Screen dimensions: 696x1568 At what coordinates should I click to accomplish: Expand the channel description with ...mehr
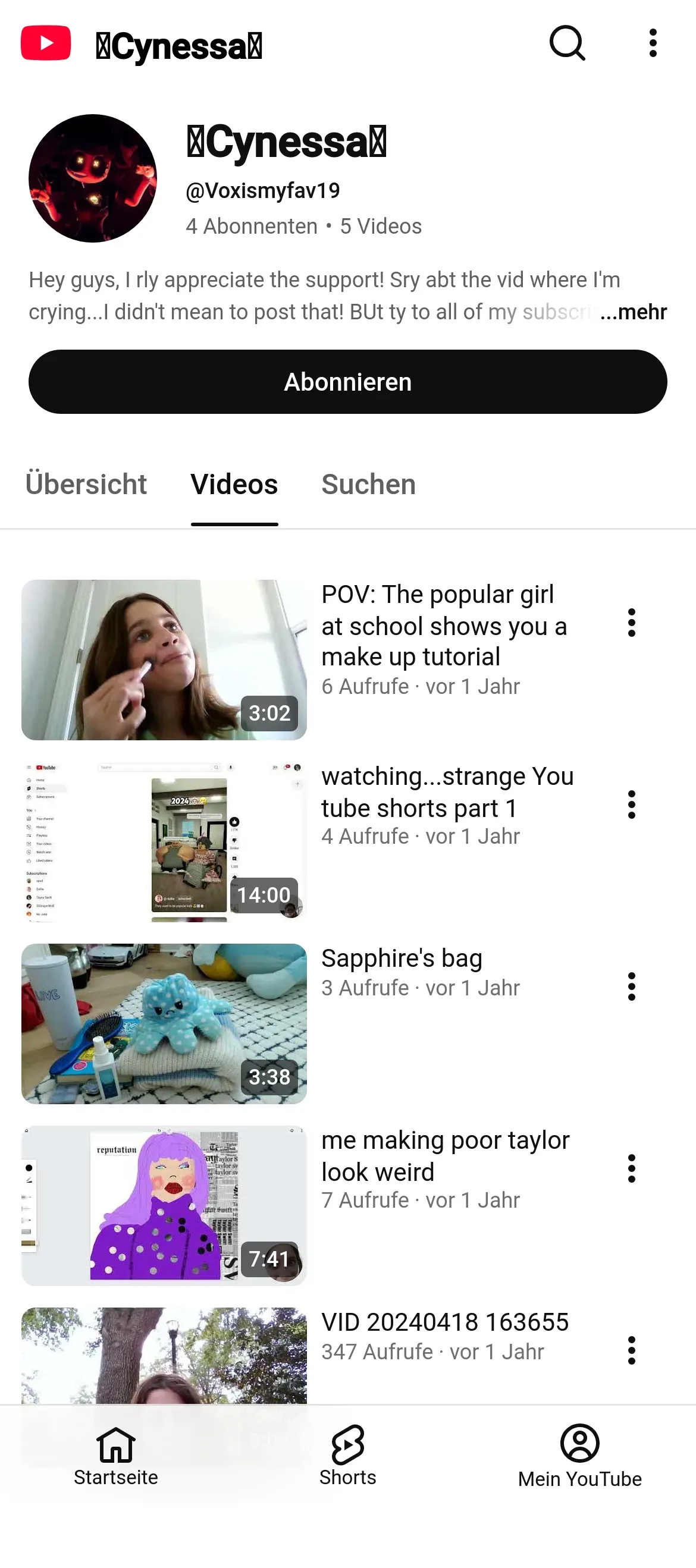[x=633, y=312]
